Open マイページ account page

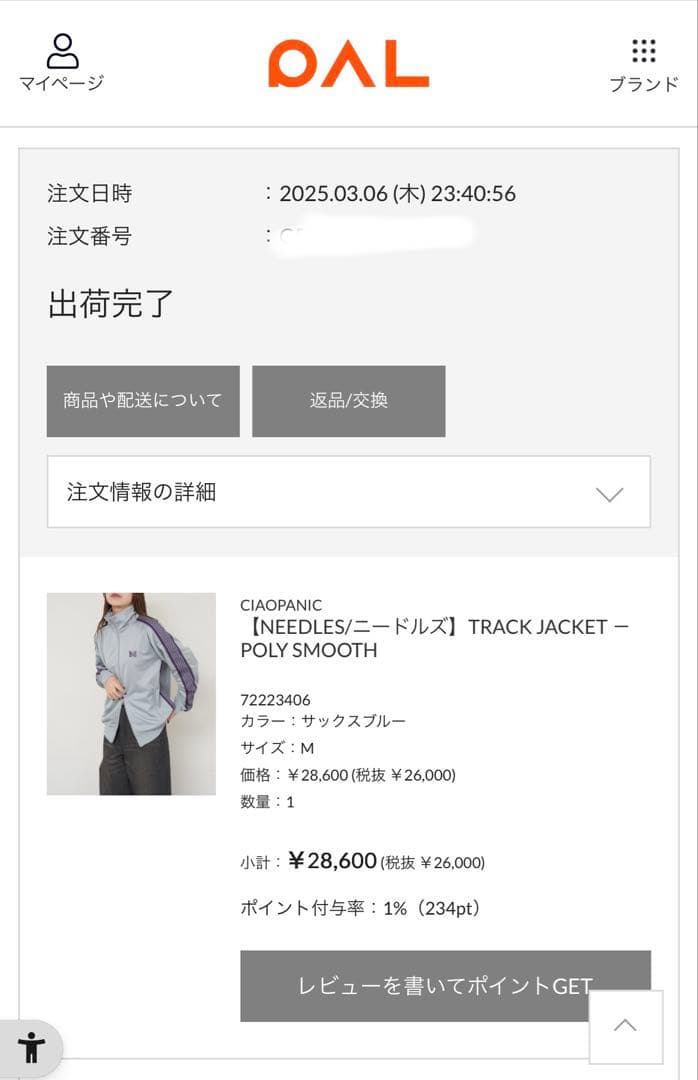[x=61, y=63]
